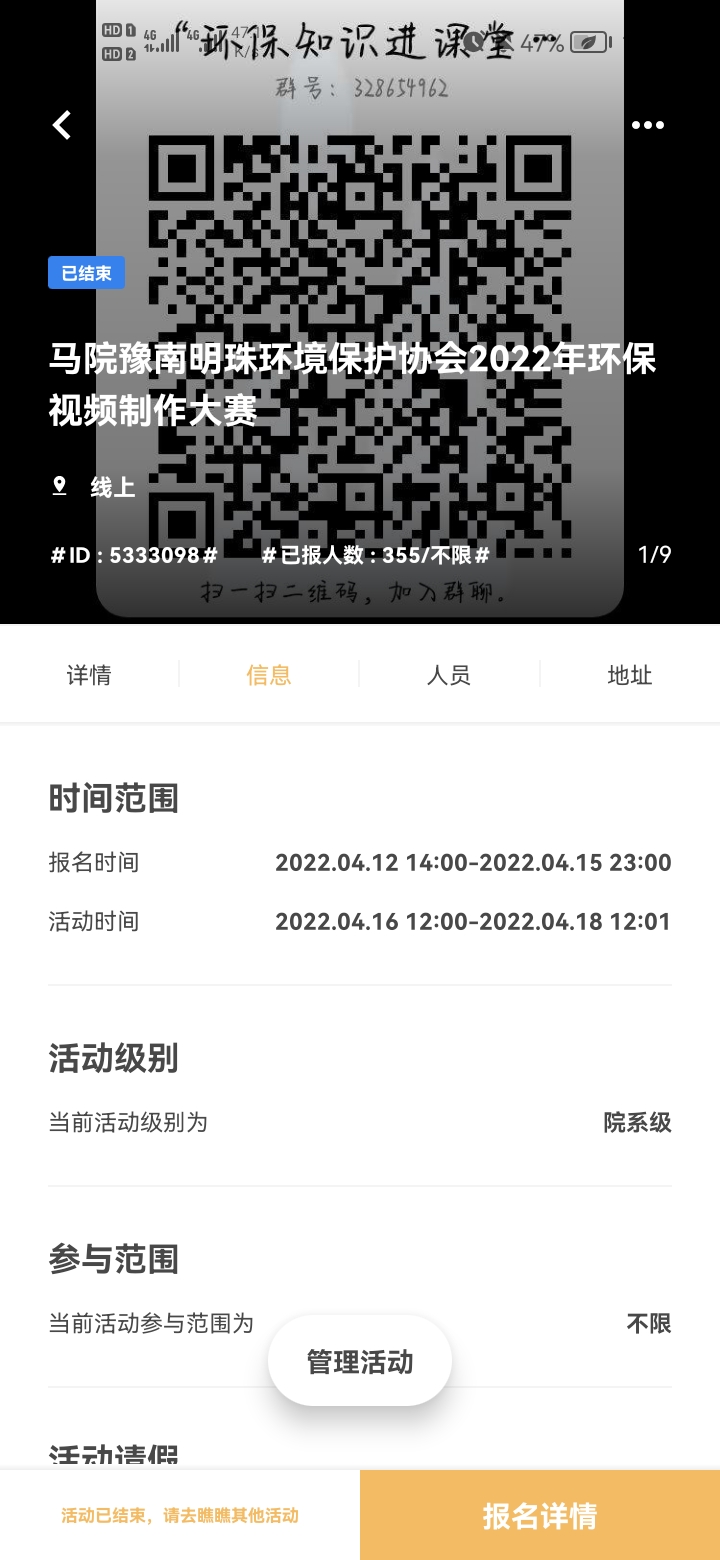Screen dimensions: 720x1560
Task: Open 报名详情 at the bottom
Action: point(540,1515)
